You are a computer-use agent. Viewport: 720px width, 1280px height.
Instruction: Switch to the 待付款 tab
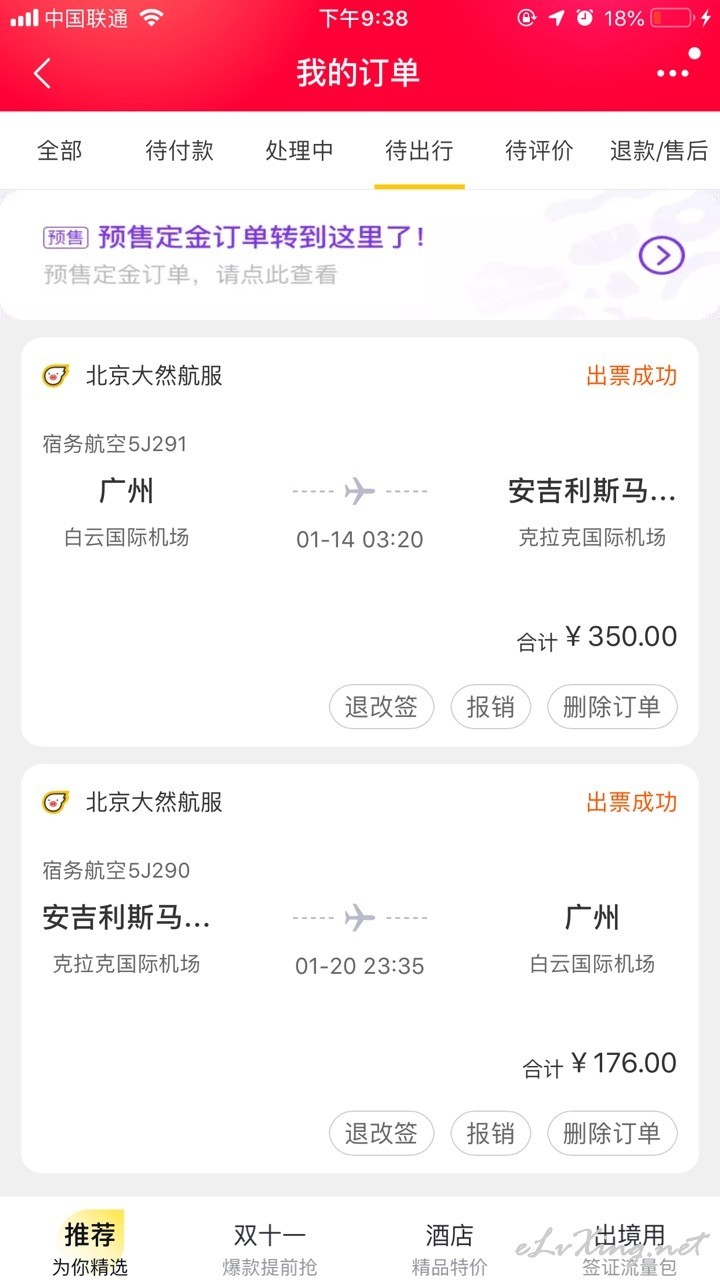[180, 151]
